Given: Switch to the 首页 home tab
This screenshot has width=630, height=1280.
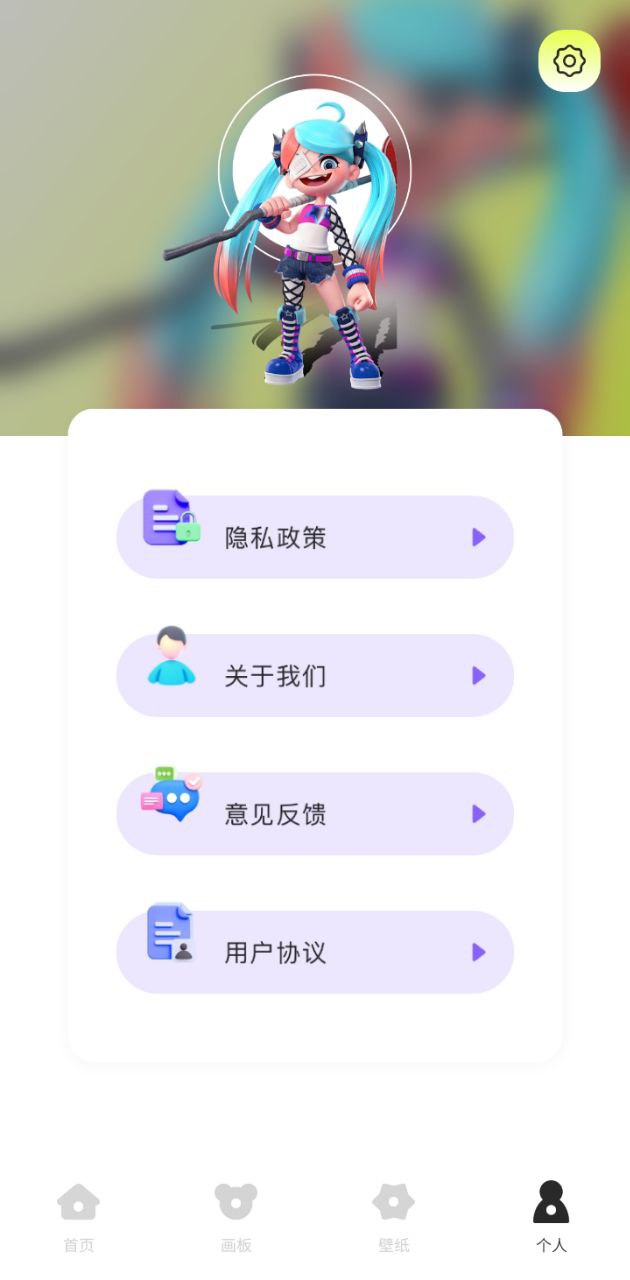Looking at the screenshot, I should click(78, 1215).
